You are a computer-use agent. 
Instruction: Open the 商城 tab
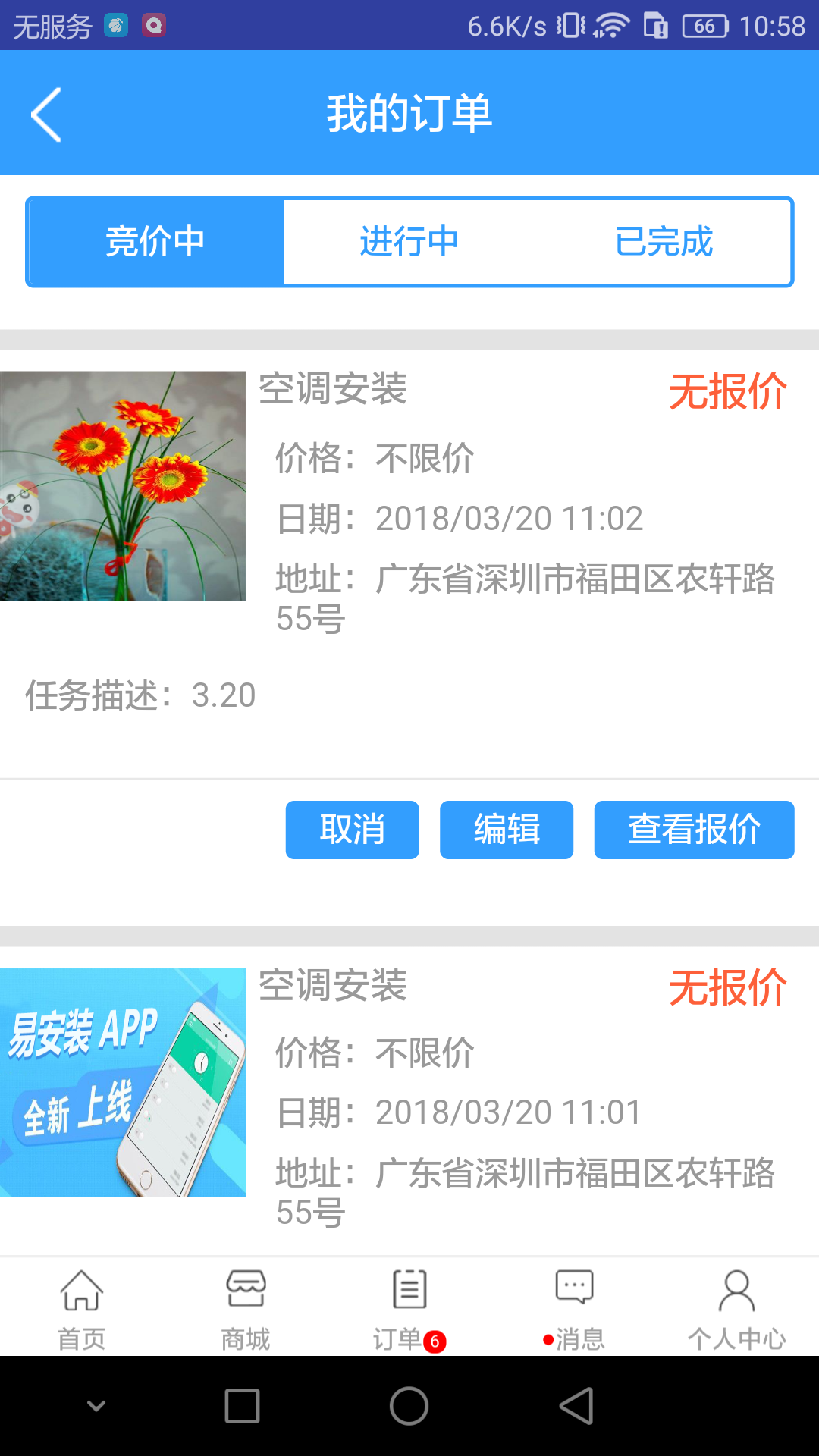pyautogui.click(x=246, y=1308)
